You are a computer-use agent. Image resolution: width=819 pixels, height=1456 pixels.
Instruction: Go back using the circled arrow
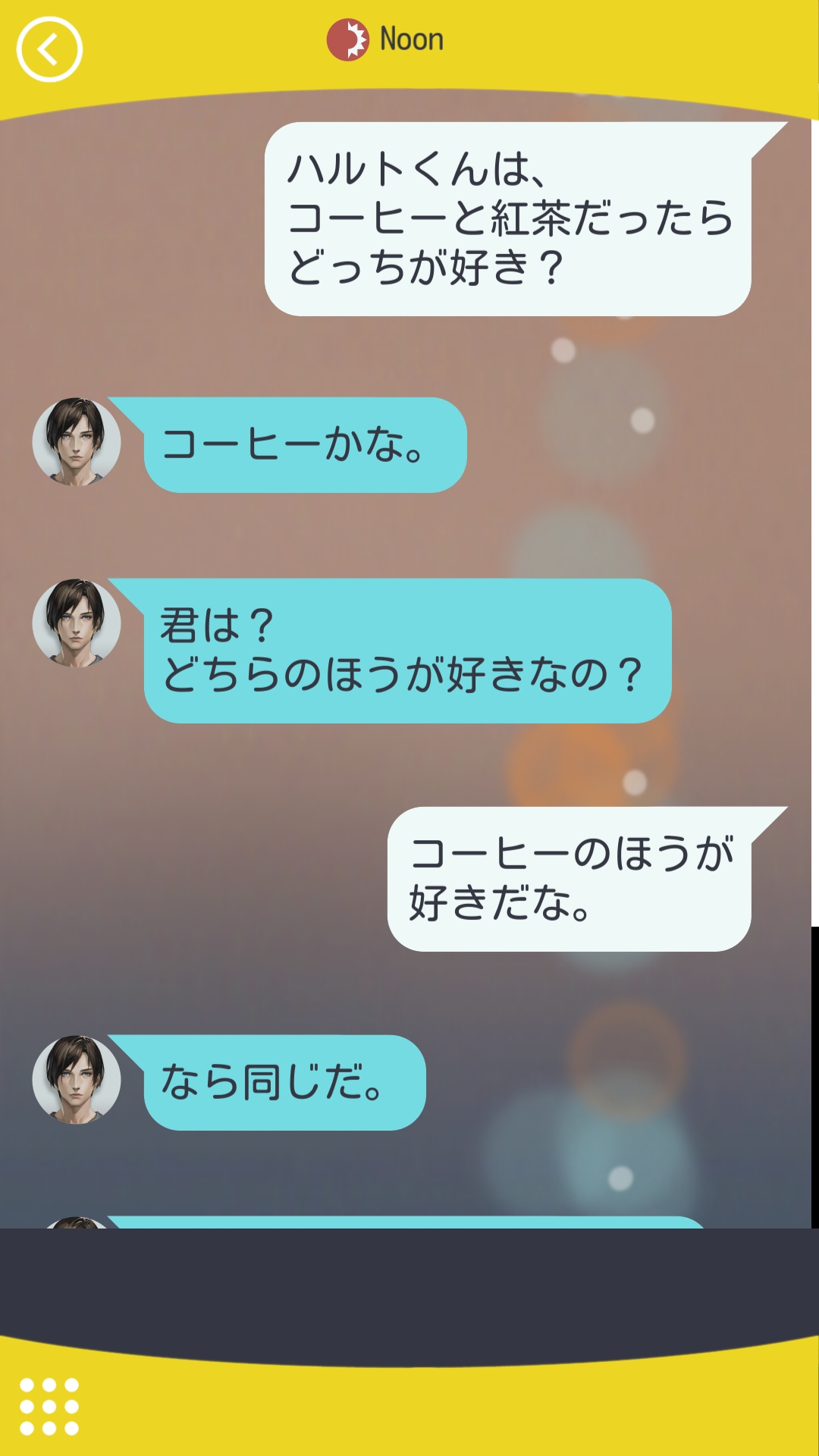tap(49, 50)
